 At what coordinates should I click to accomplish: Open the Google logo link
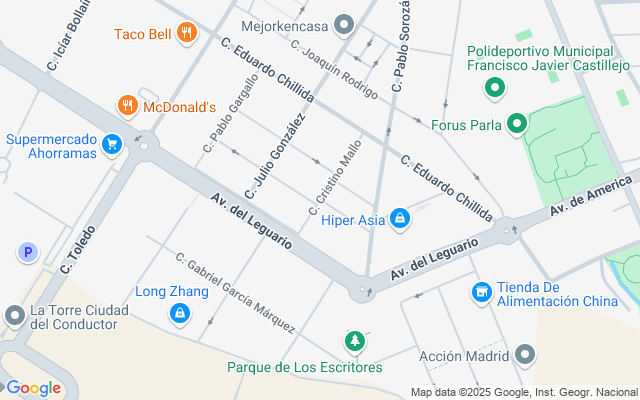[33, 388]
